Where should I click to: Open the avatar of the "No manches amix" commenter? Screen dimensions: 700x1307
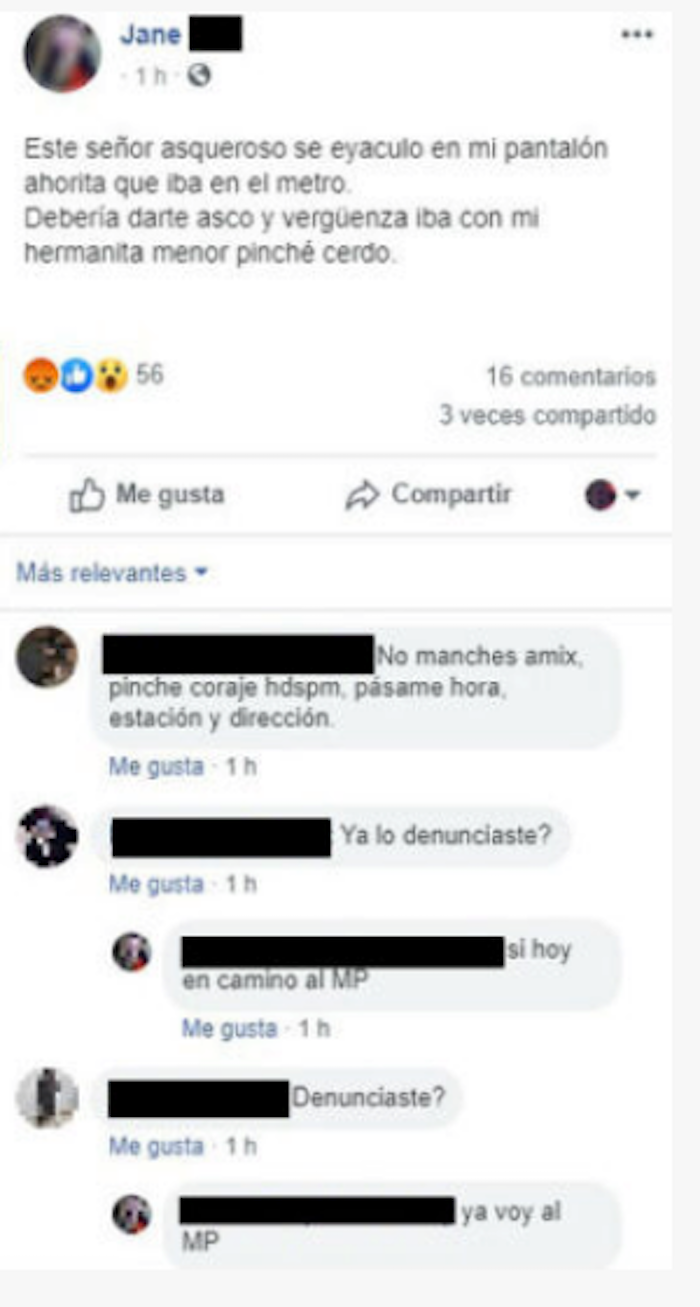click(x=47, y=657)
